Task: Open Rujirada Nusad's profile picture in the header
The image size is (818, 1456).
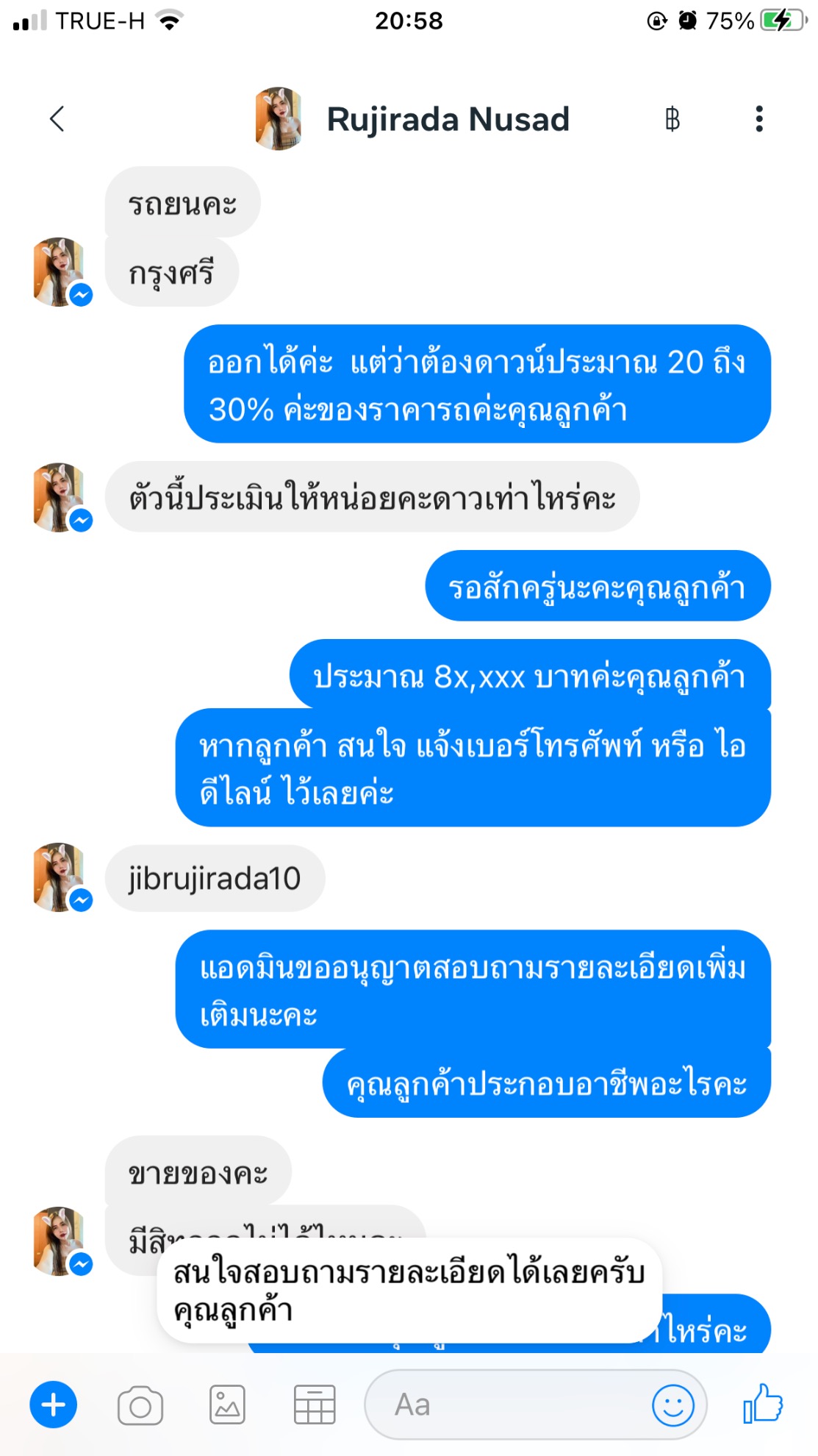Action: (279, 119)
